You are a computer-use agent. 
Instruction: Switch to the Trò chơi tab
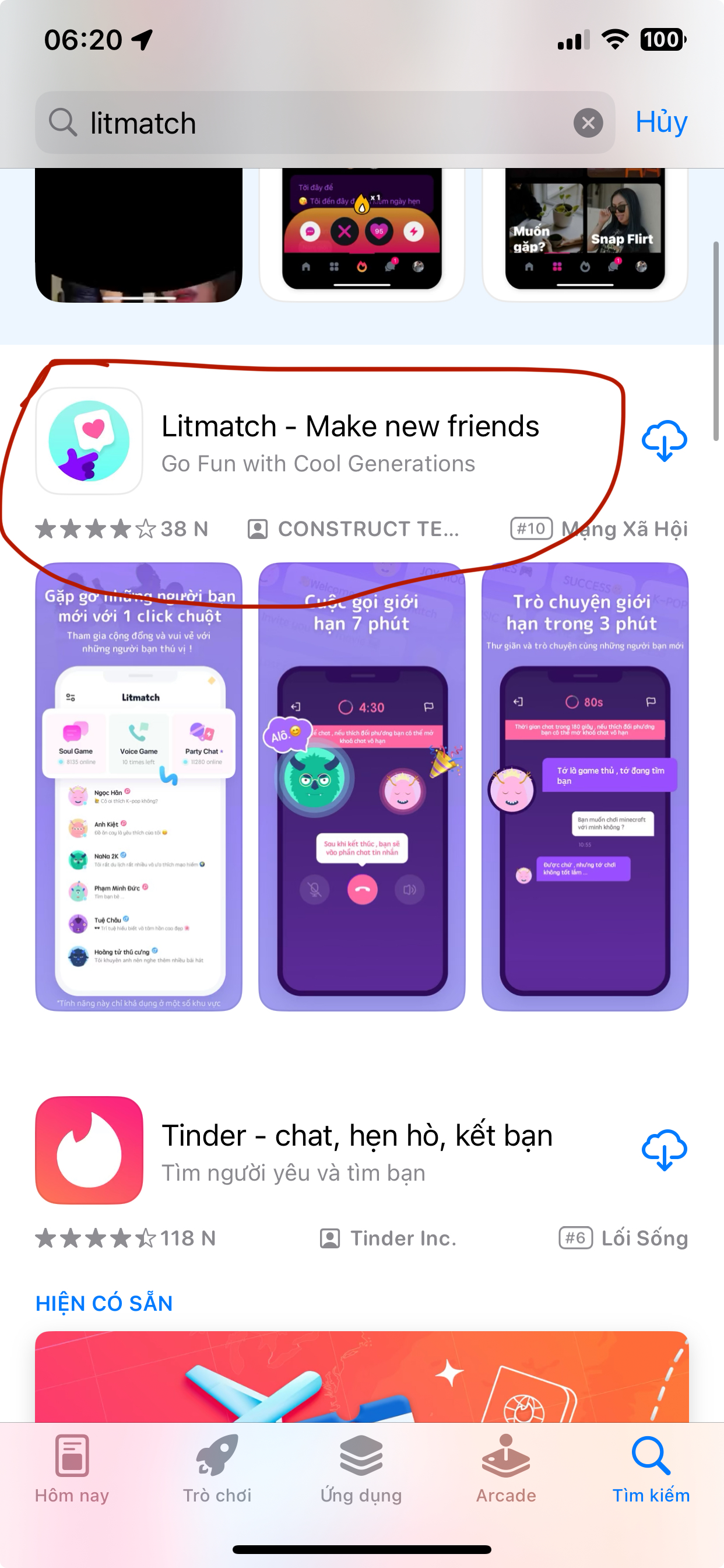coord(217,1468)
